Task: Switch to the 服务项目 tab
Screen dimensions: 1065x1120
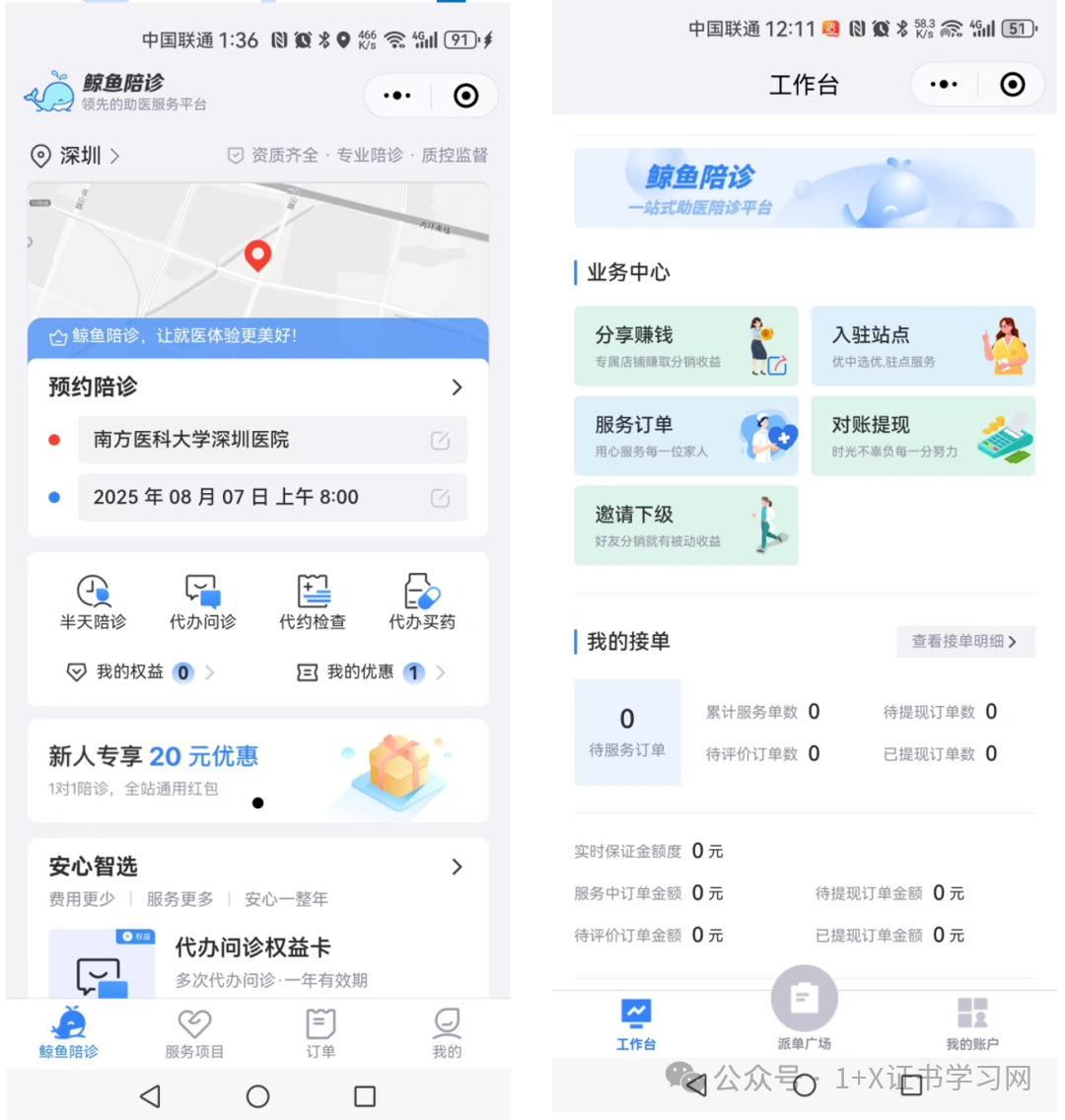Action: tap(194, 1032)
